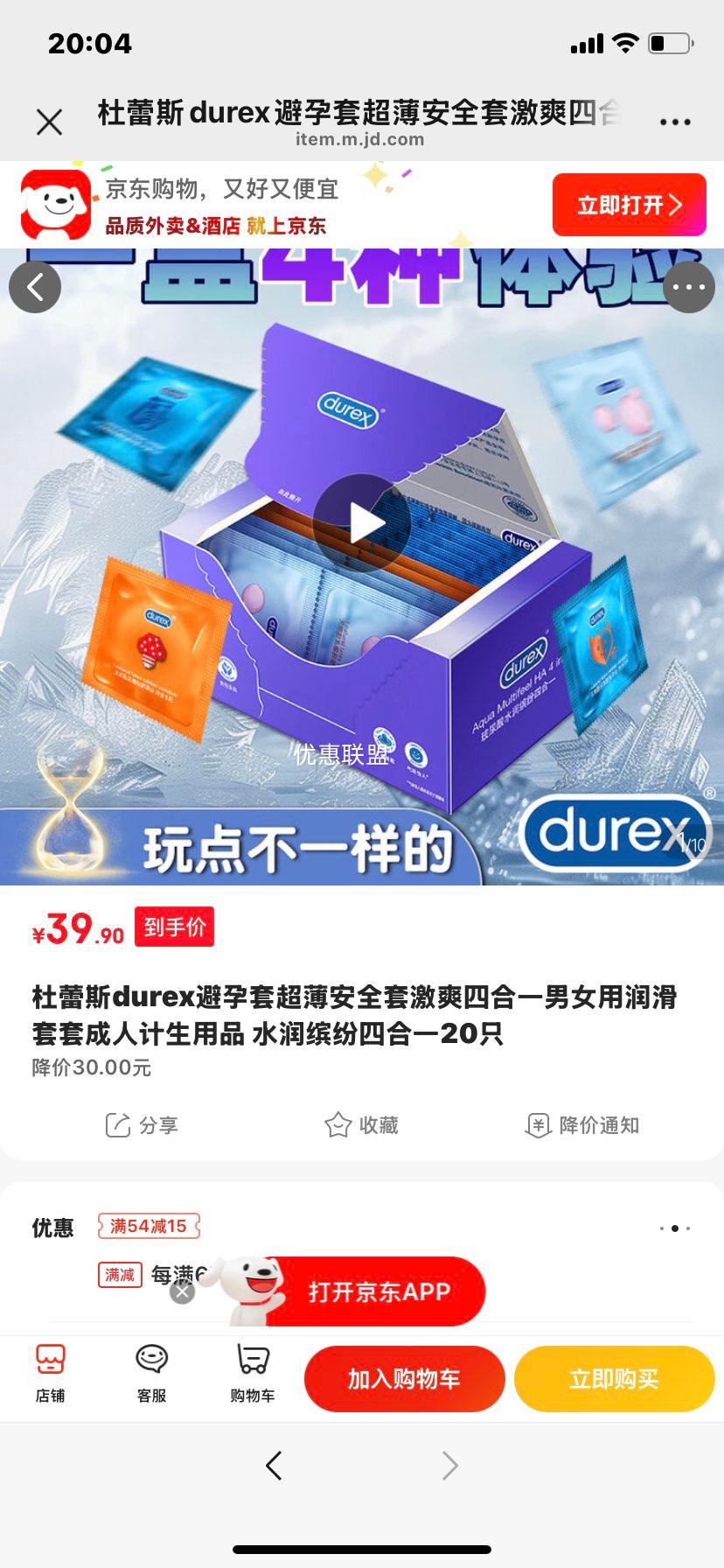The width and height of the screenshot is (724, 1568).
Task: Tap the 立即打开 open-app button
Action: pos(629,204)
